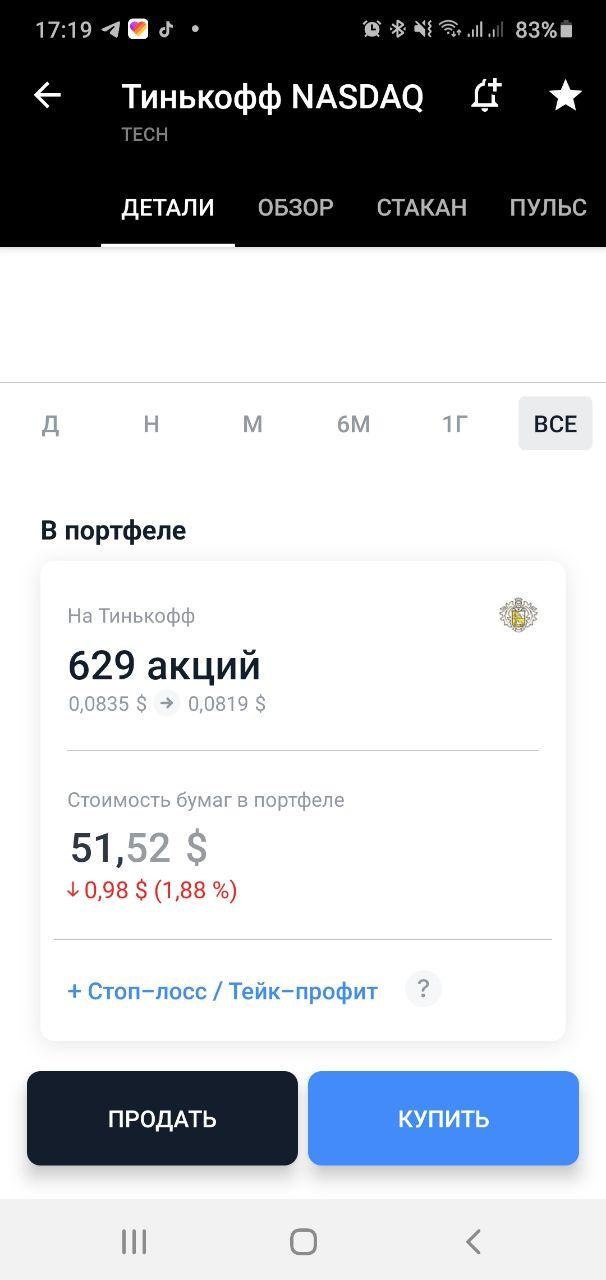Viewport: 606px width, 1280px height.
Task: Open the question mark help for stop-loss
Action: coord(423,989)
